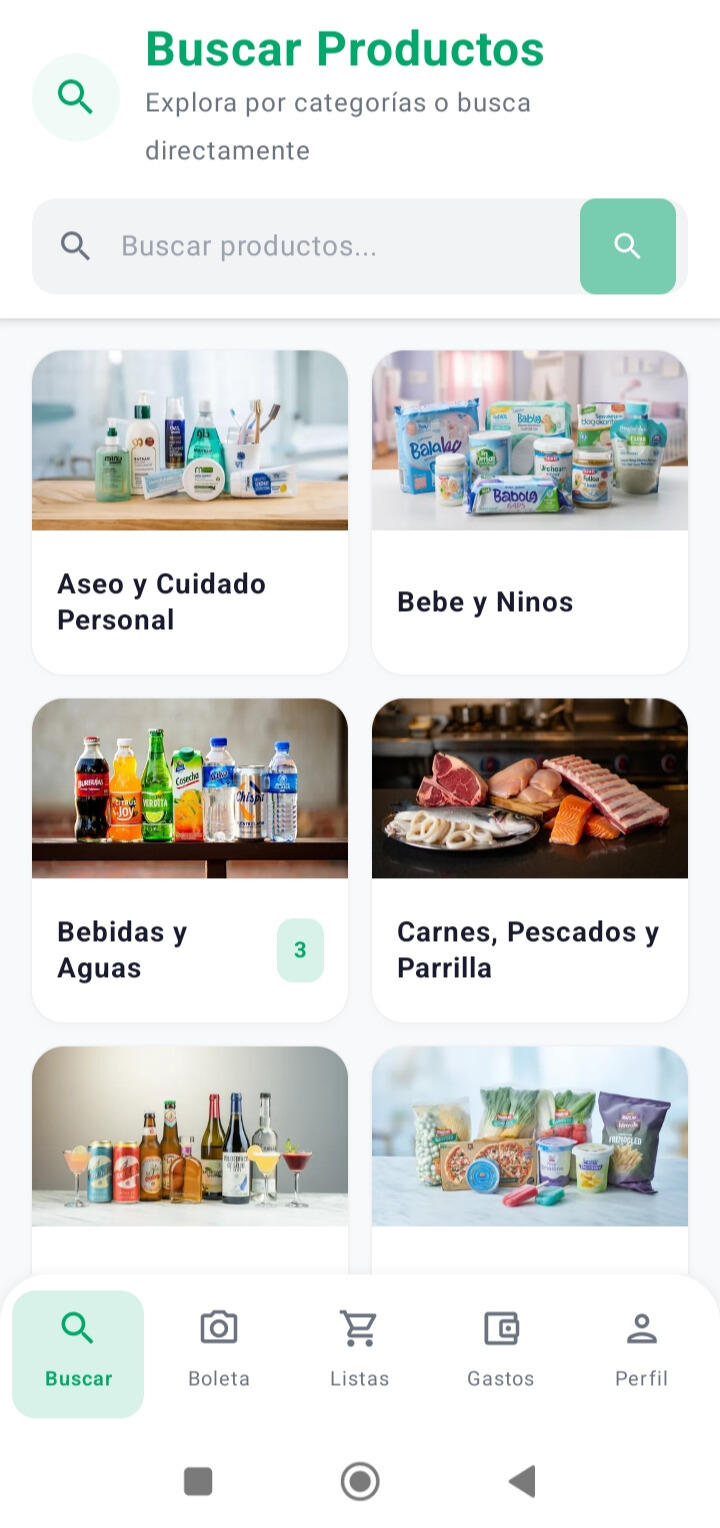Image resolution: width=720 pixels, height=1528 pixels.
Task: Select the Buscar magnifier icon in navigation
Action: pos(78,1326)
